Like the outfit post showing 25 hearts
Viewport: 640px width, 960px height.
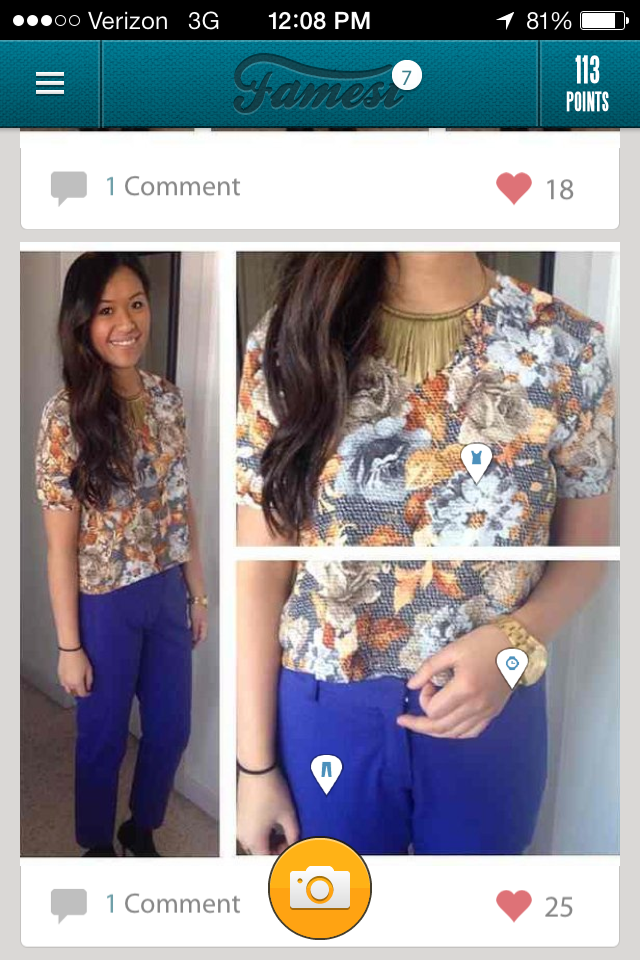514,905
